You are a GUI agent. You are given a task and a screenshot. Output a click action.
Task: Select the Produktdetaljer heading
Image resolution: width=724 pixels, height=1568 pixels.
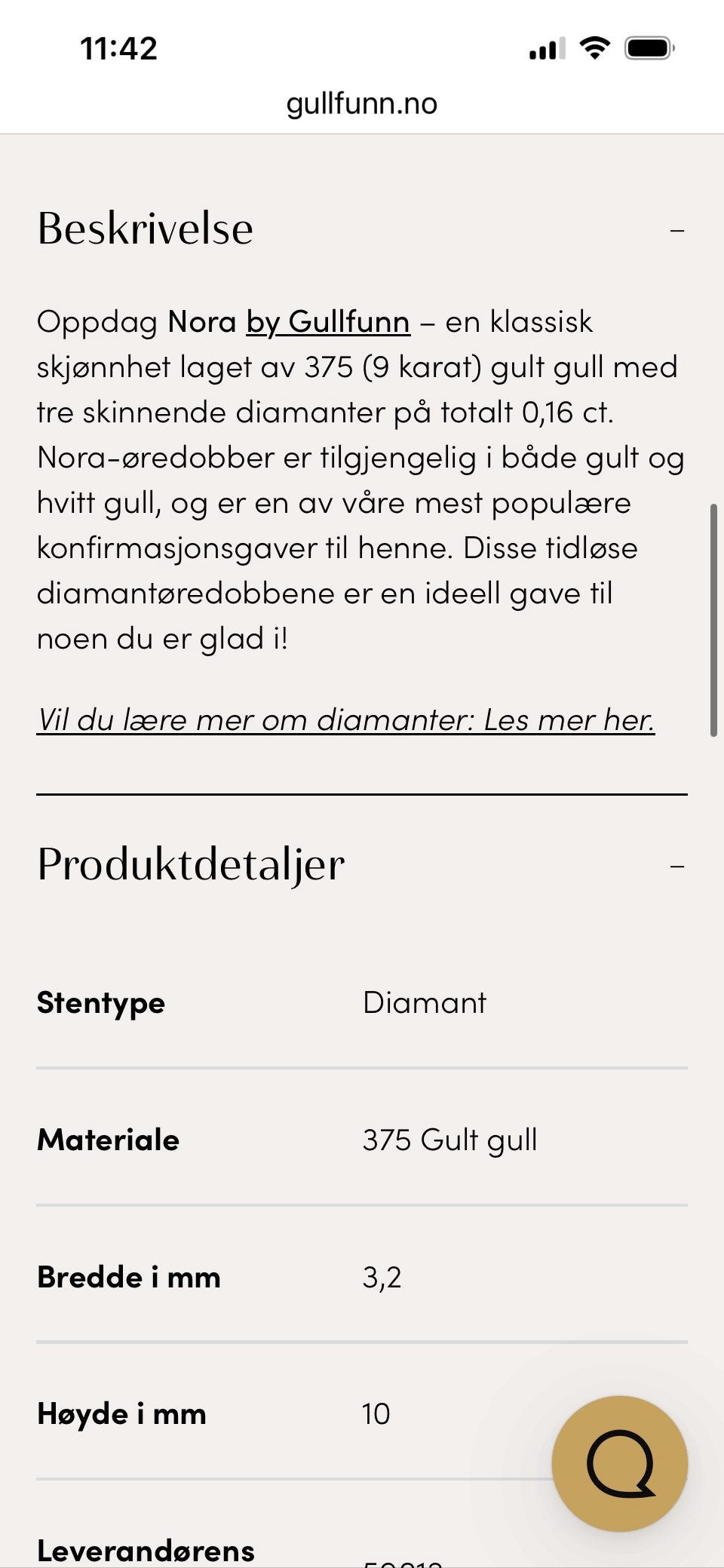[x=191, y=864]
